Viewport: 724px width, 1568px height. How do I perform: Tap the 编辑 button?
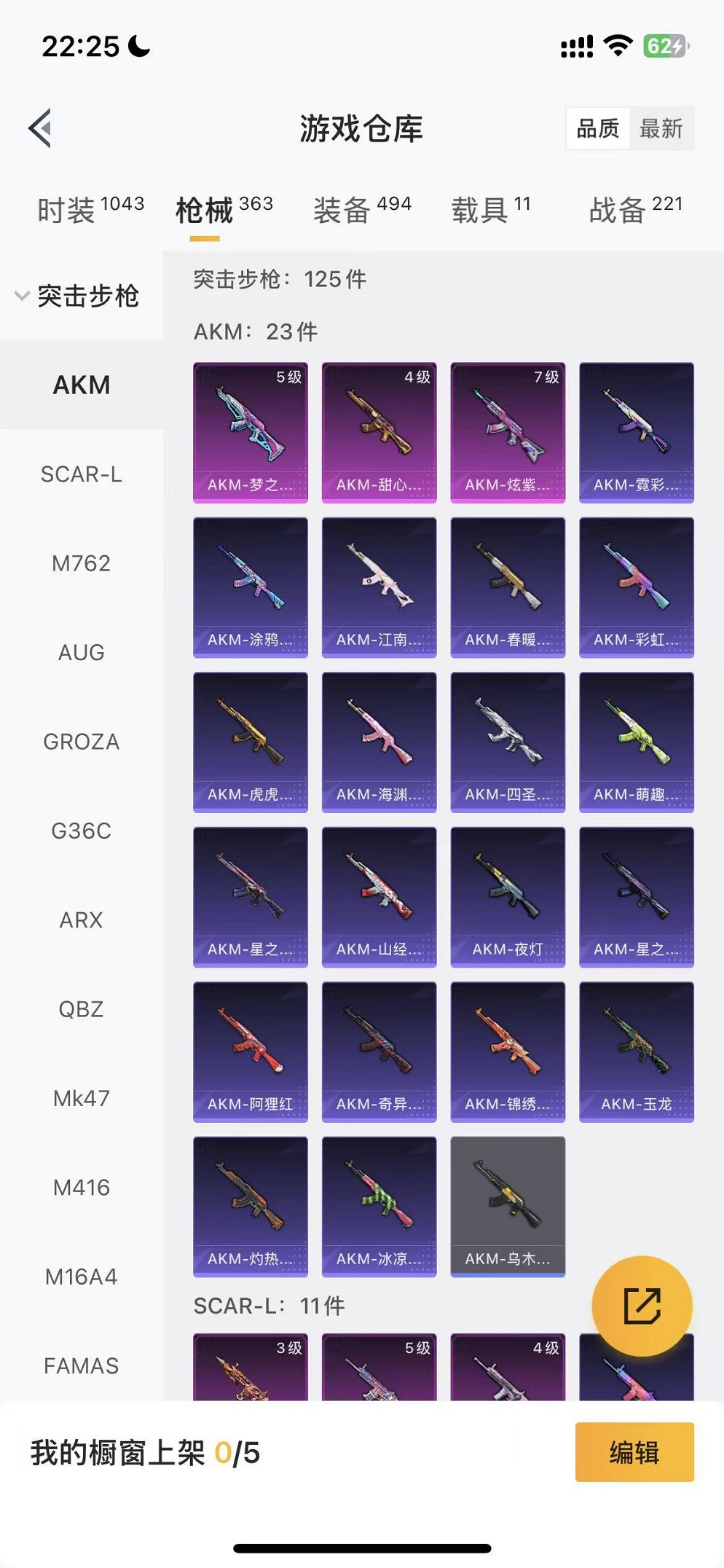coord(634,1452)
